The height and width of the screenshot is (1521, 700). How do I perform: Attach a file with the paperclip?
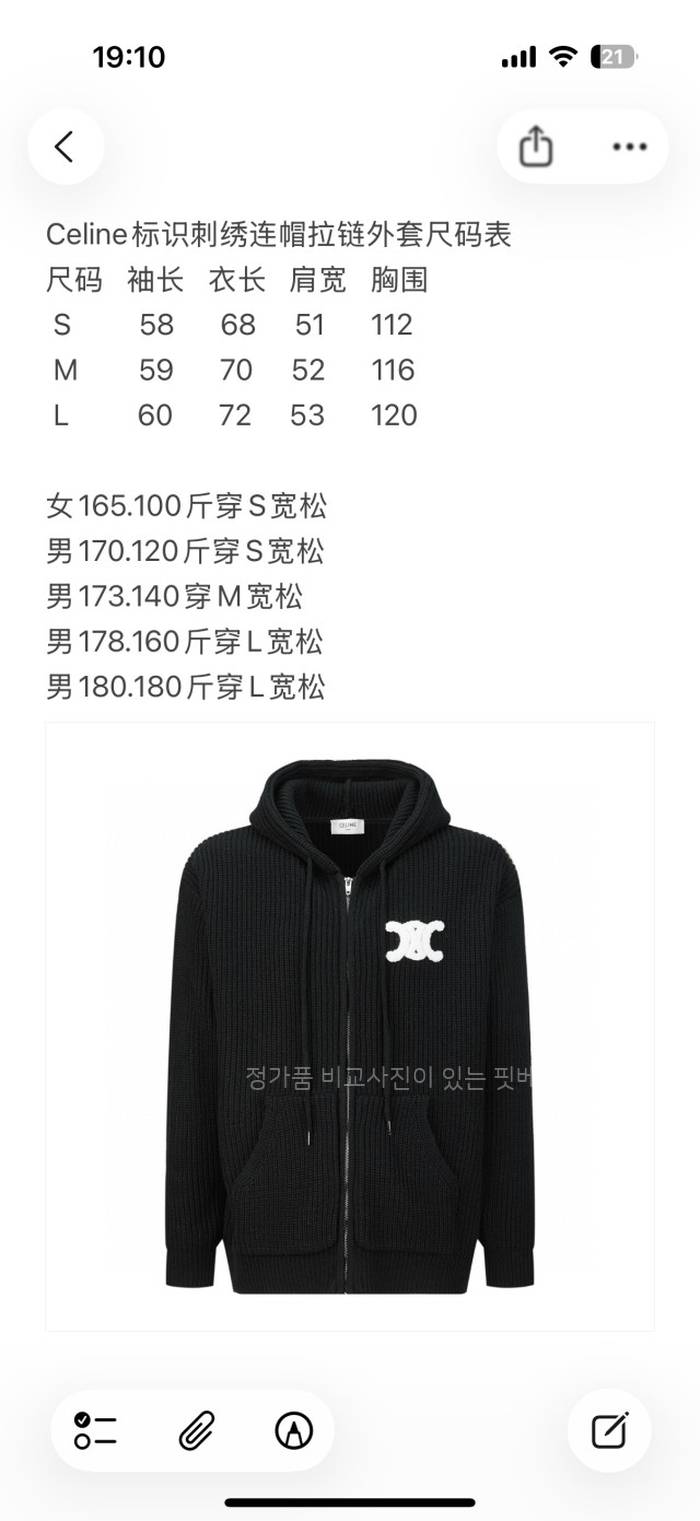[x=193, y=1430]
